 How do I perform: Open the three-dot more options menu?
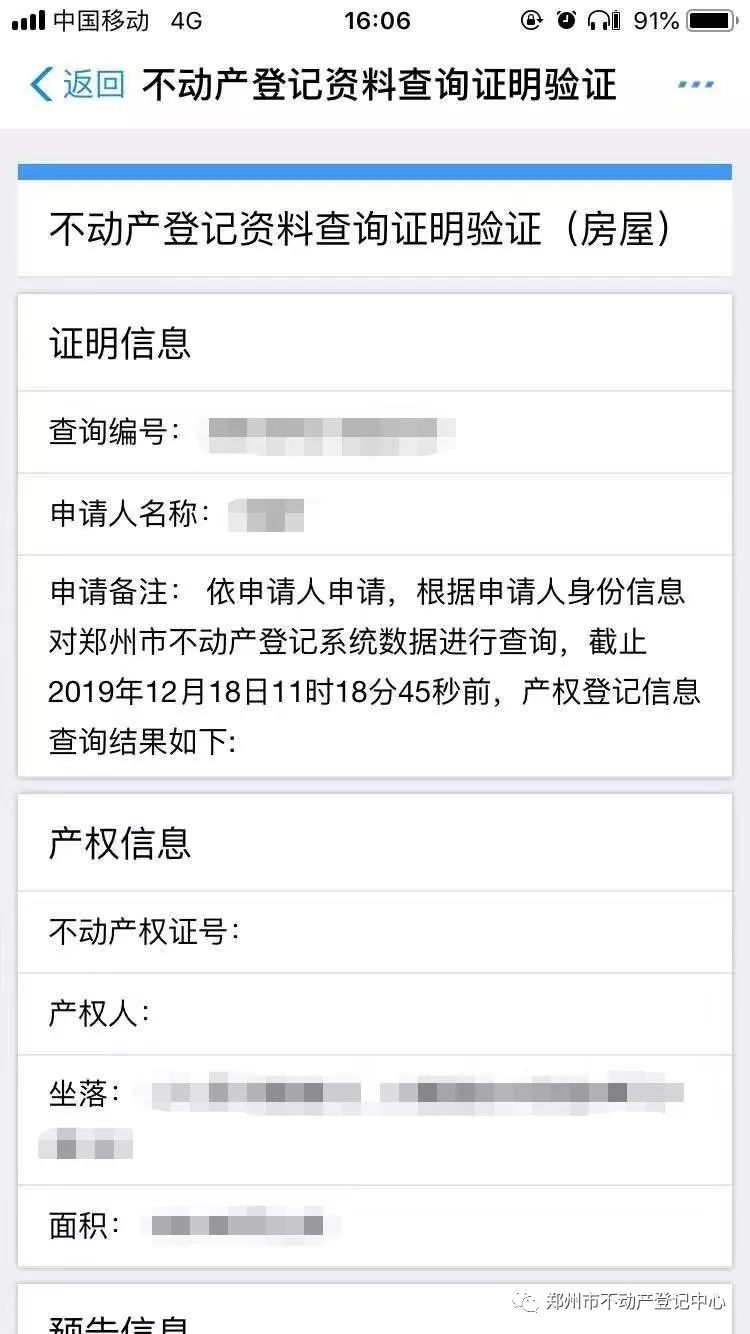pos(696,85)
